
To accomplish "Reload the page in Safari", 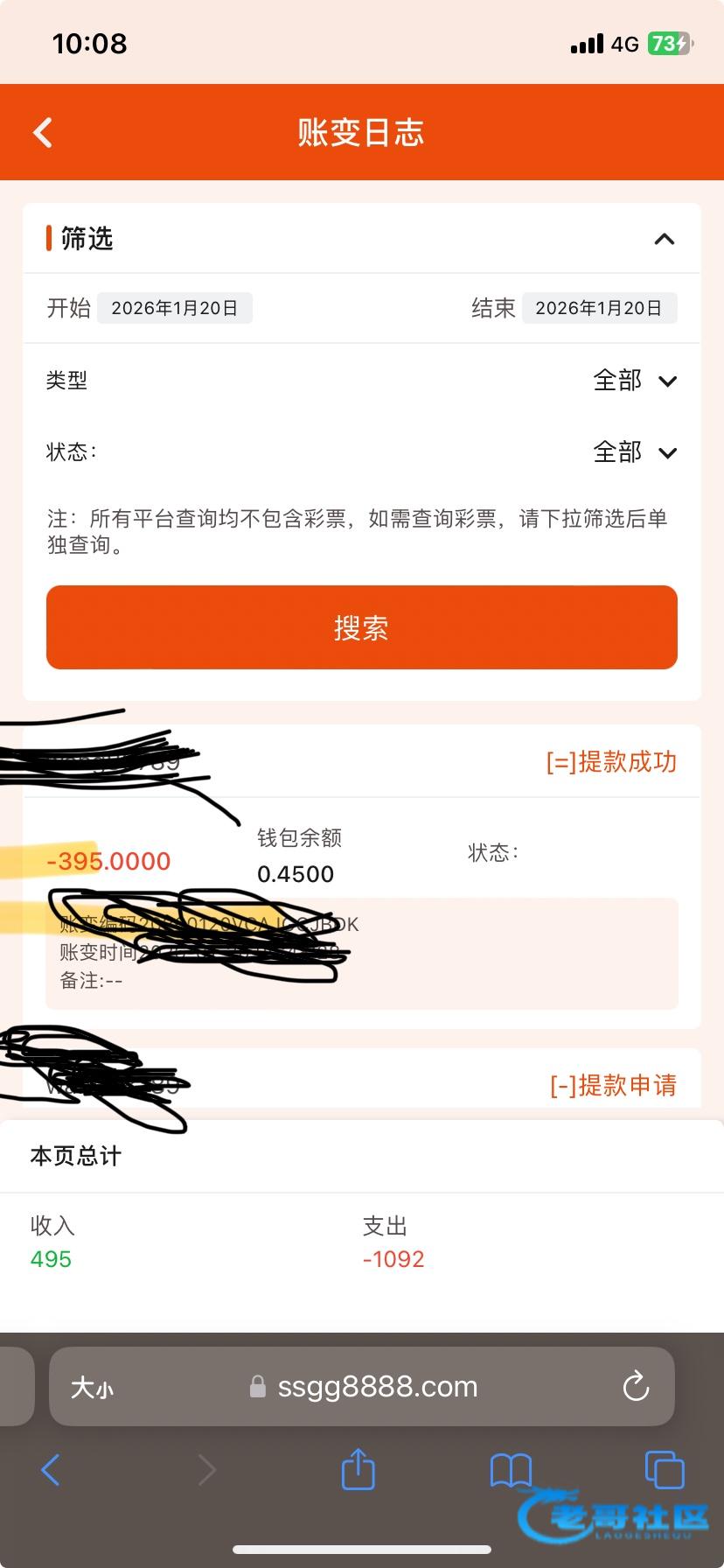I will [x=636, y=1387].
